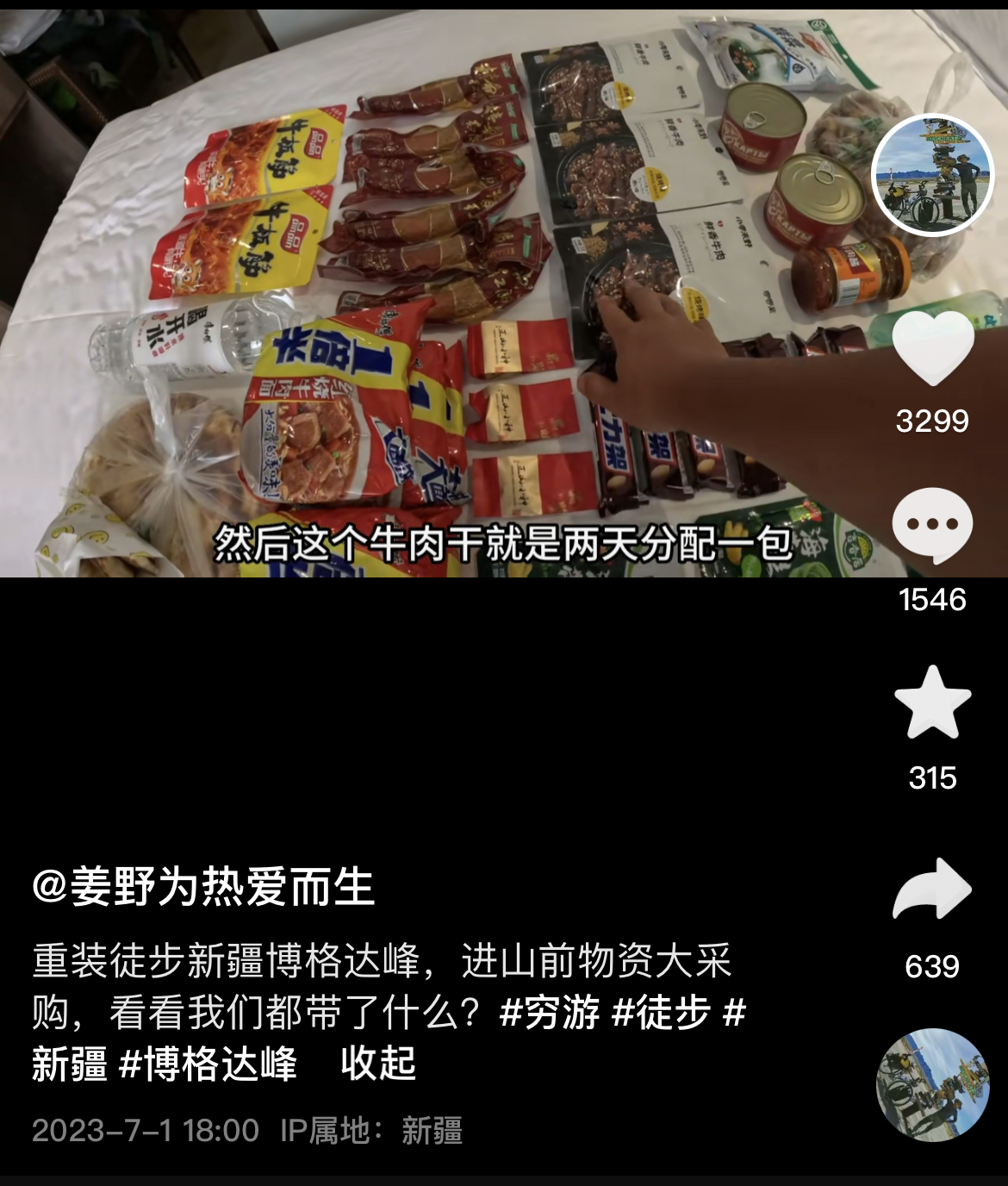Open the #博格达峰 hashtag
Viewport: 1008px width, 1186px height.
pyautogui.click(x=208, y=1064)
